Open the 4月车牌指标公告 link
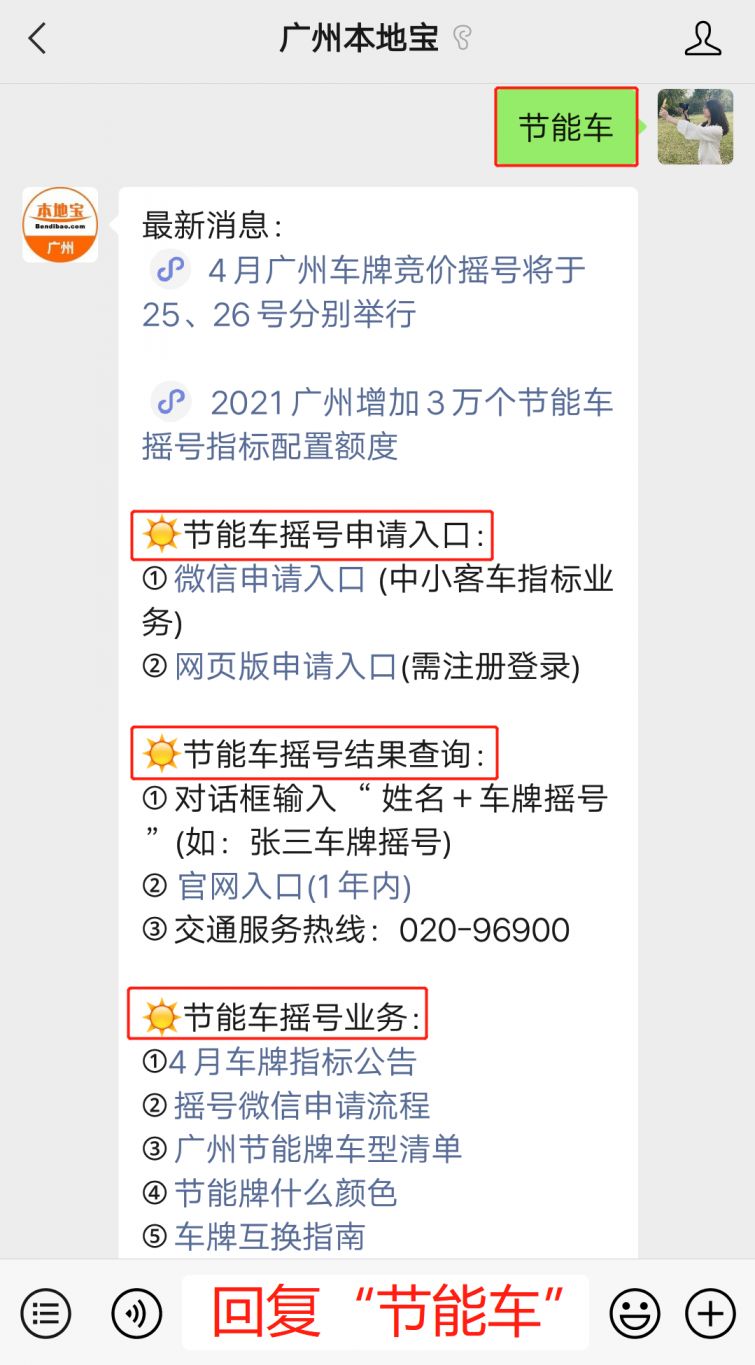This screenshot has width=755, height=1365. click(x=292, y=1061)
